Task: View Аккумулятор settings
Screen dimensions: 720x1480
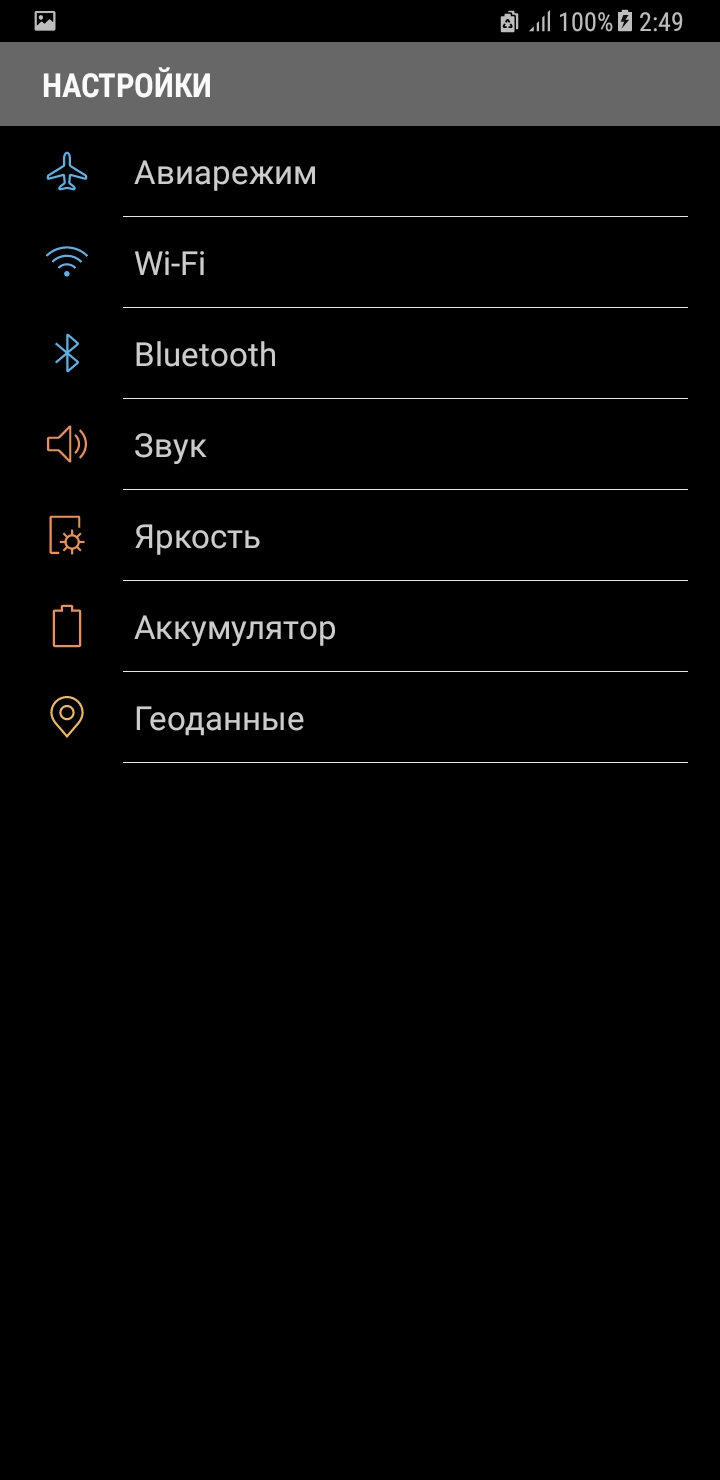Action: pos(360,627)
